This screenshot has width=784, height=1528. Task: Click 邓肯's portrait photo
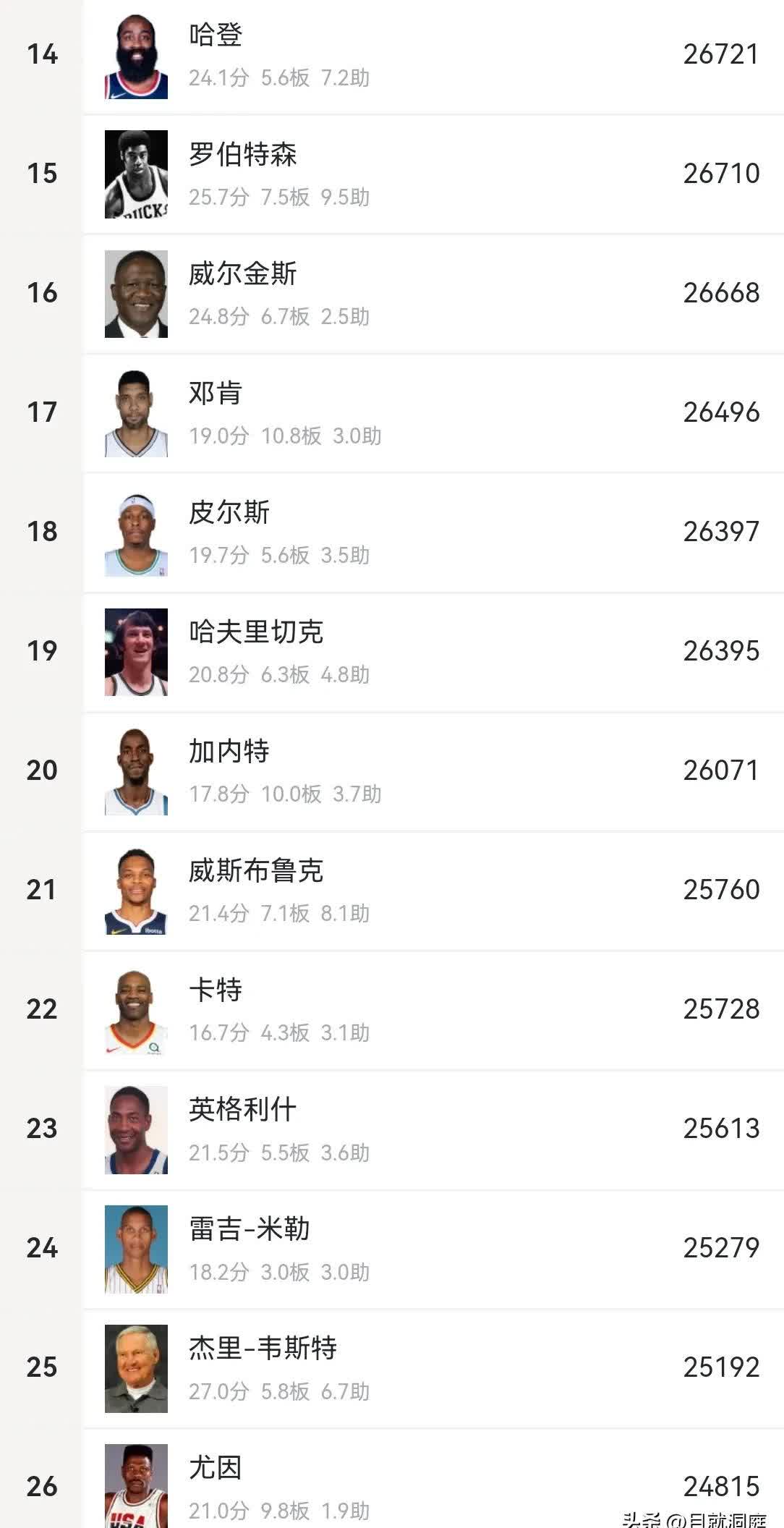tap(137, 412)
